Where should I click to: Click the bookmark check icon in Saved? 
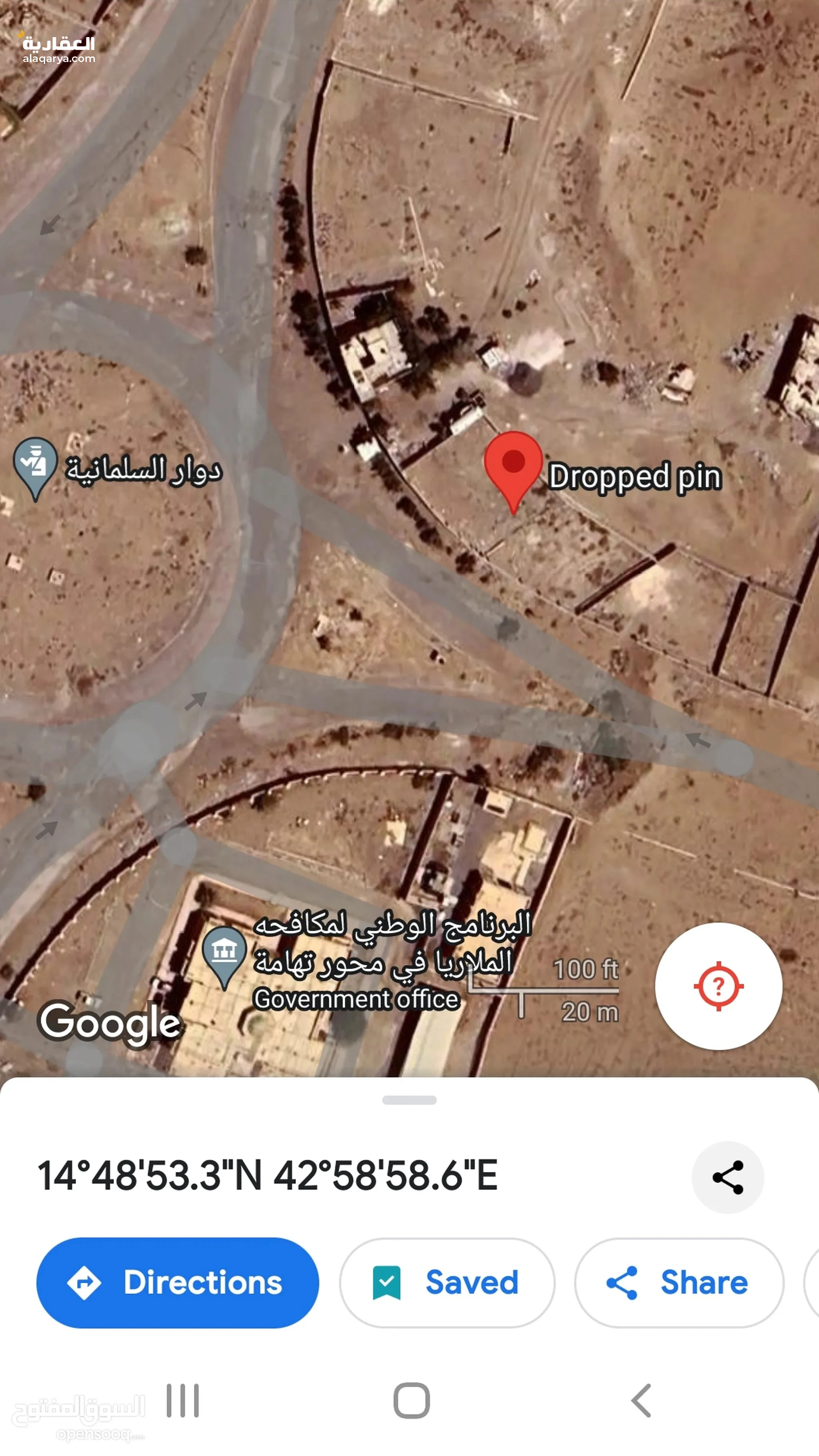point(387,1283)
